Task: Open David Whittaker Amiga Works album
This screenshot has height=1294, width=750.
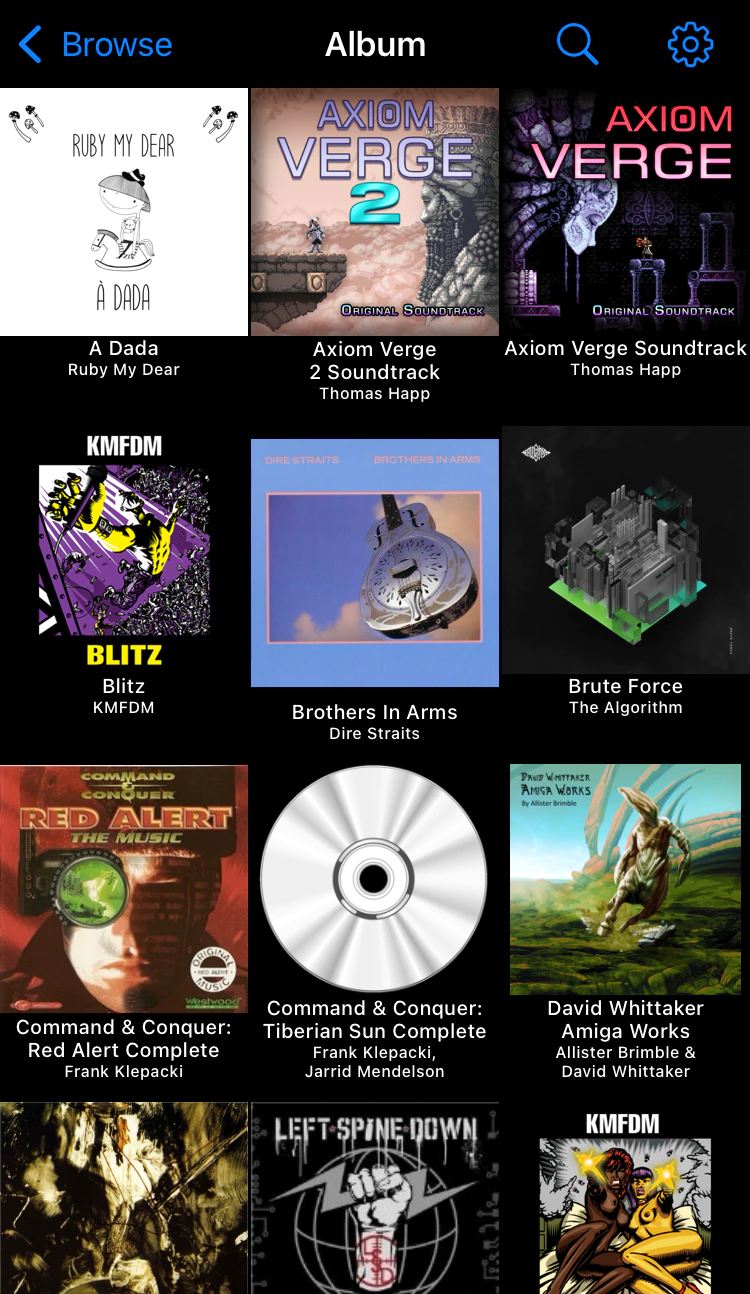Action: point(626,880)
